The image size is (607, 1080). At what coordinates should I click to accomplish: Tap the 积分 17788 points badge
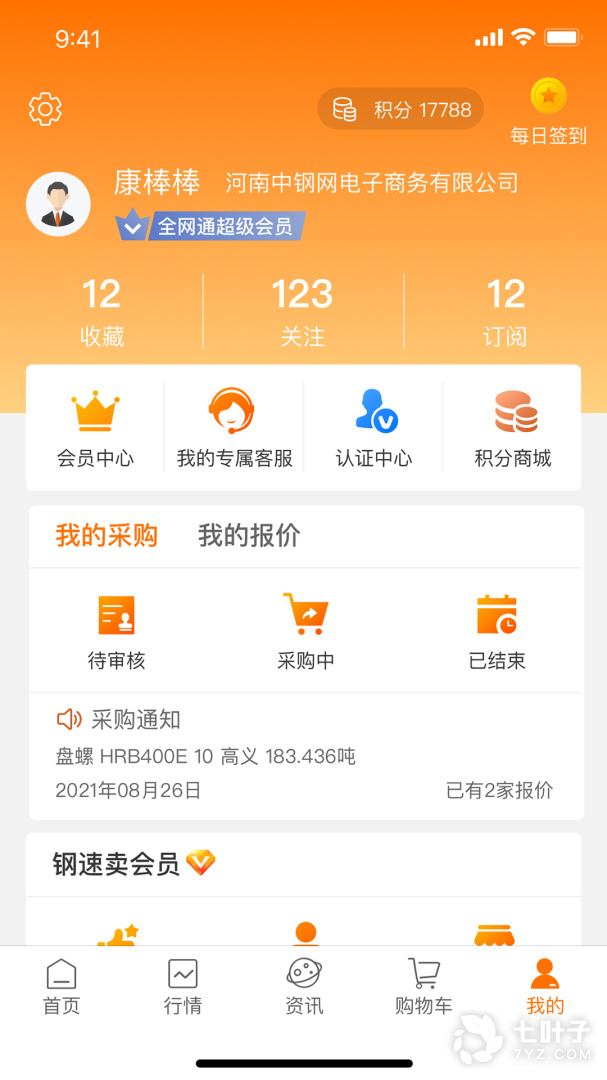(x=401, y=109)
